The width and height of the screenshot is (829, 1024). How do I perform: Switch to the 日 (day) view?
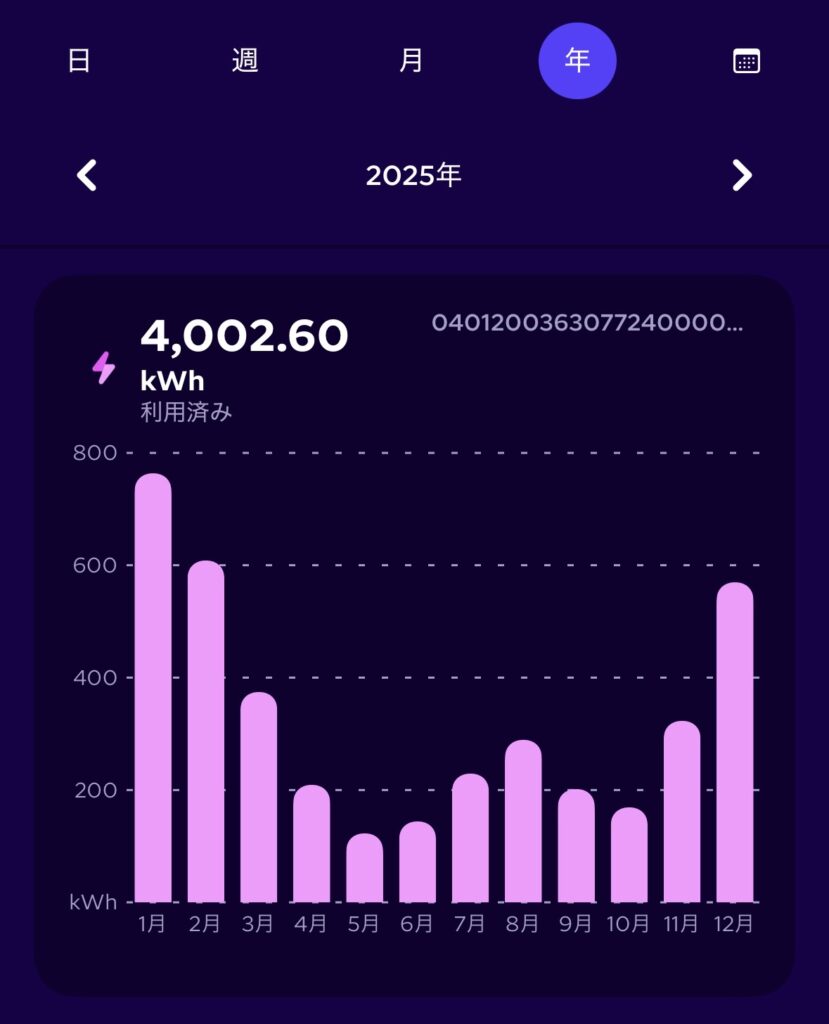click(x=79, y=60)
